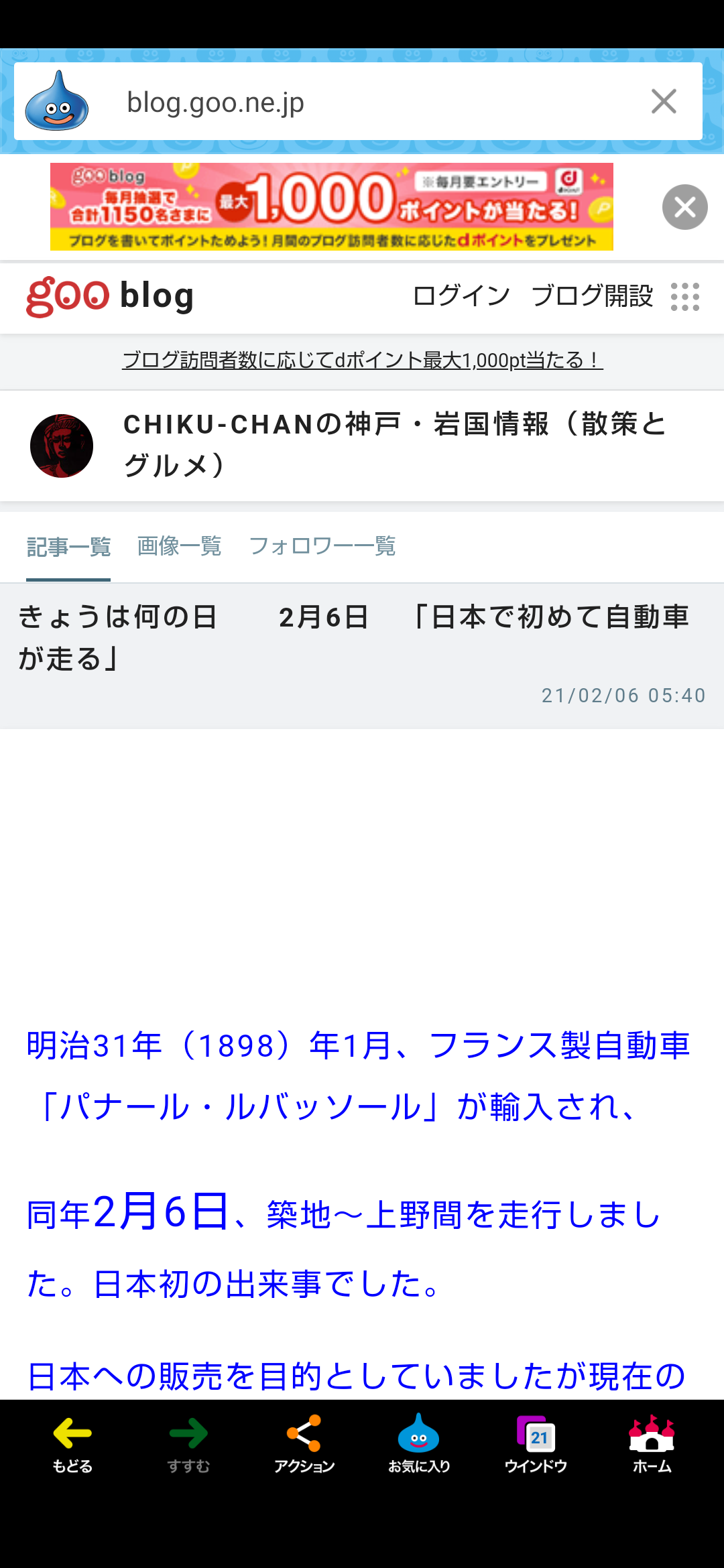Open the 1,000 point dPoint banner ad
Image resolution: width=724 pixels, height=1568 pixels.
pyautogui.click(x=332, y=206)
